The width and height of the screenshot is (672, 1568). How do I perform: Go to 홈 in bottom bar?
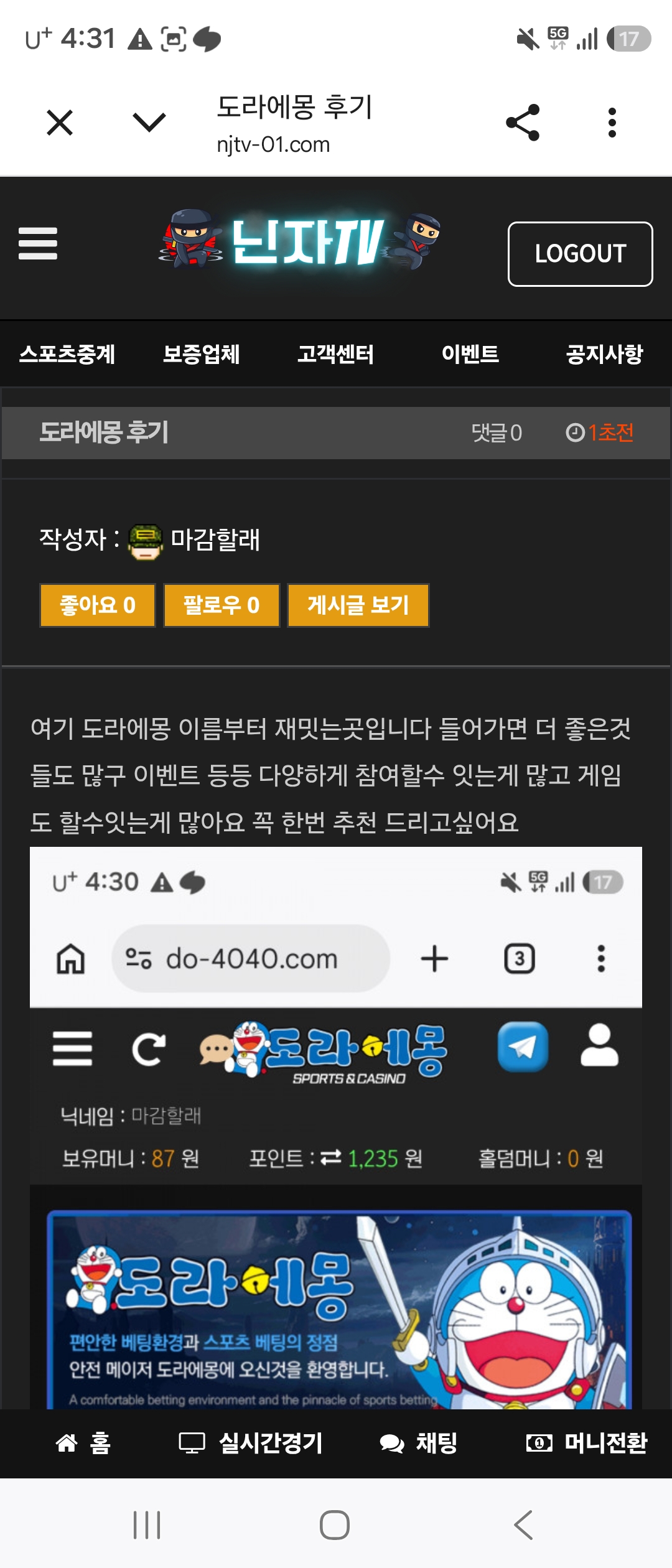(83, 1443)
